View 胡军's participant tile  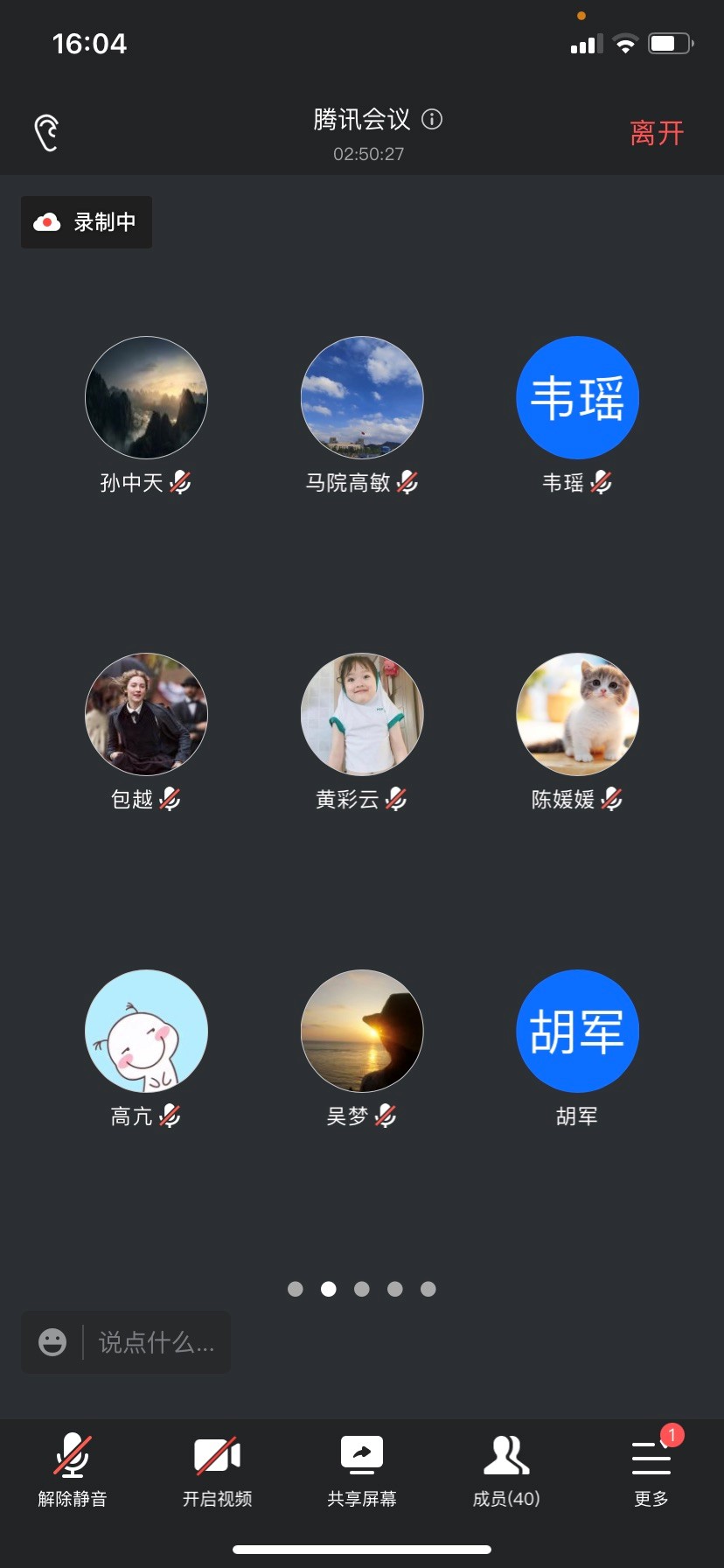(x=578, y=1031)
